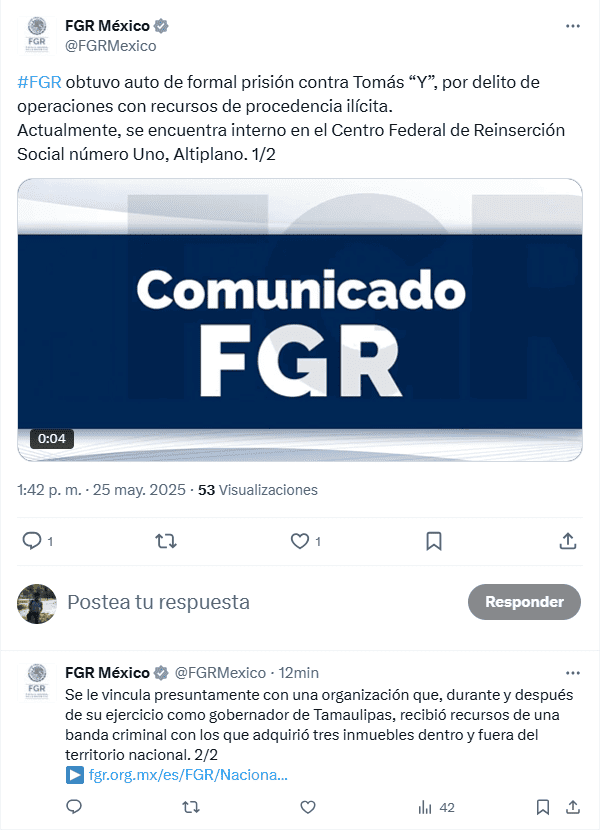Screen dimensions: 600x830
Task: Play the Comunicado FGR video
Action: [x=300, y=320]
